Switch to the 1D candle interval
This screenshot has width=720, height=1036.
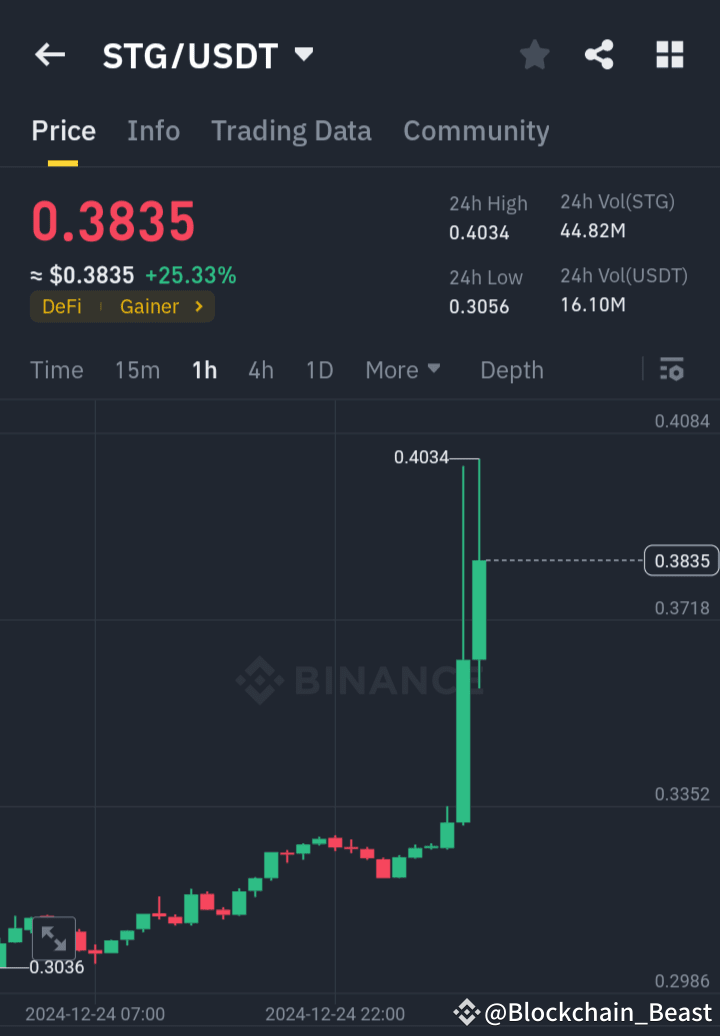[319, 370]
